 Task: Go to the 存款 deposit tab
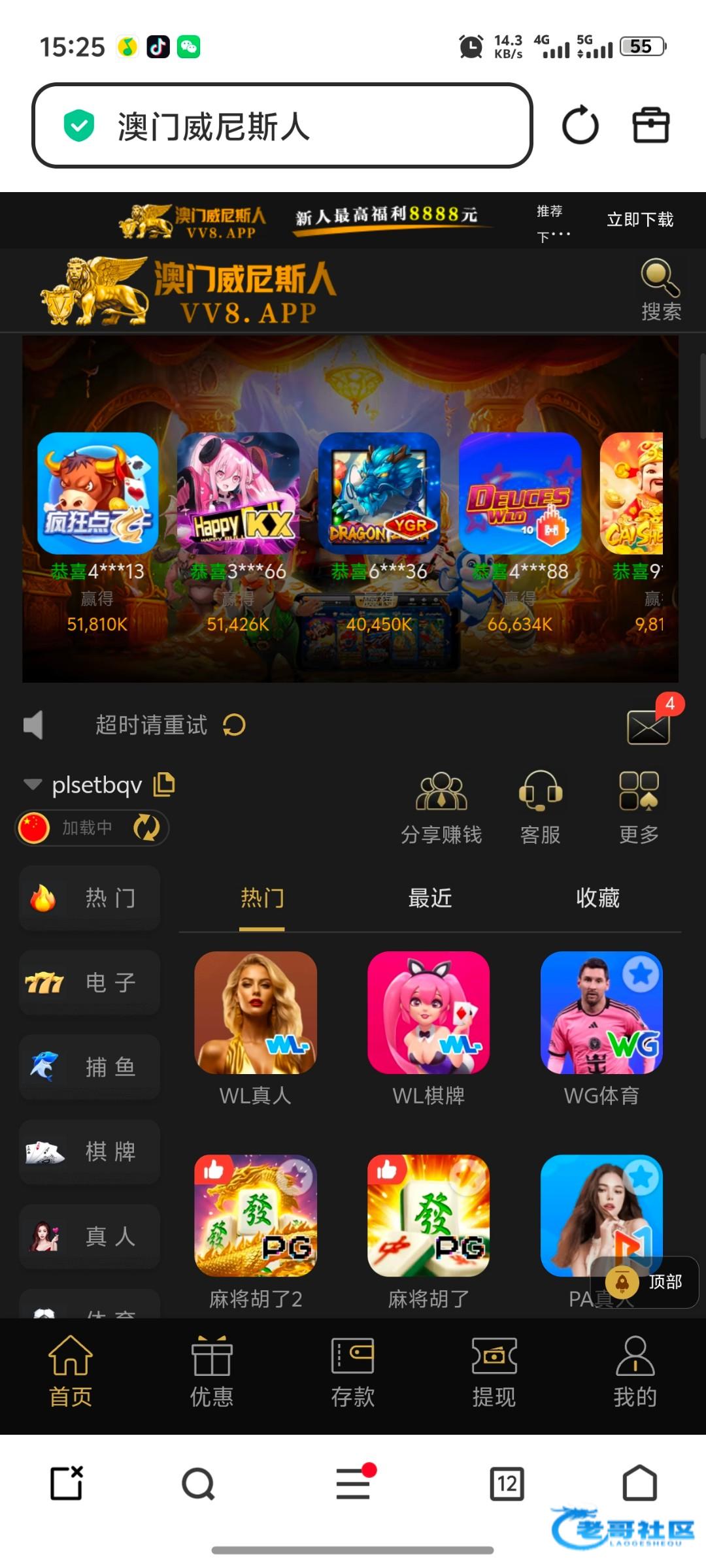click(352, 1373)
